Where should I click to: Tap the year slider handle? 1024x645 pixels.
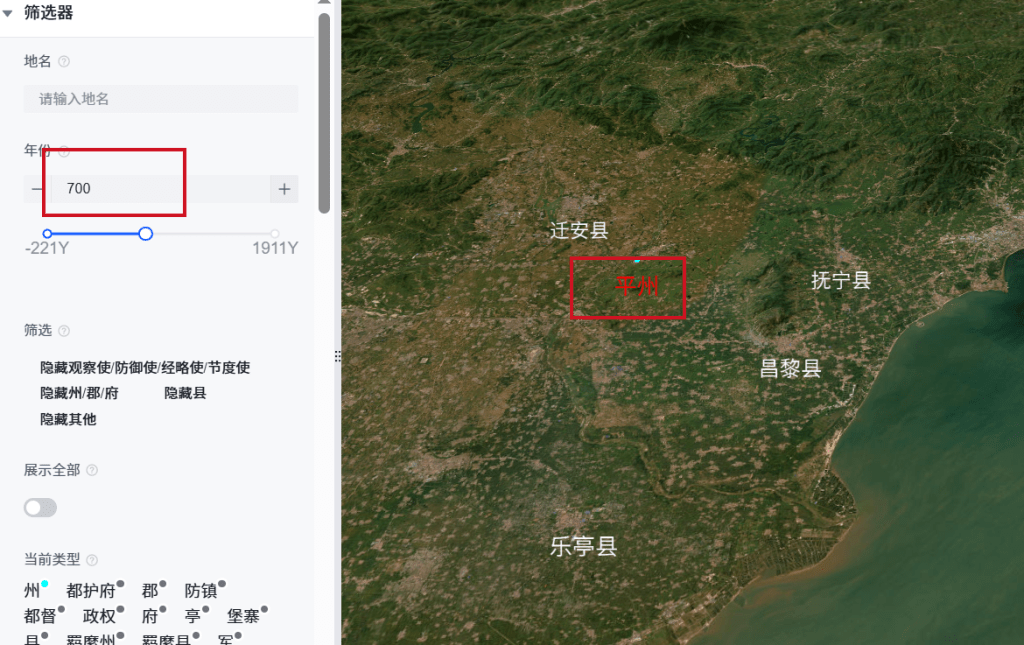(146, 233)
